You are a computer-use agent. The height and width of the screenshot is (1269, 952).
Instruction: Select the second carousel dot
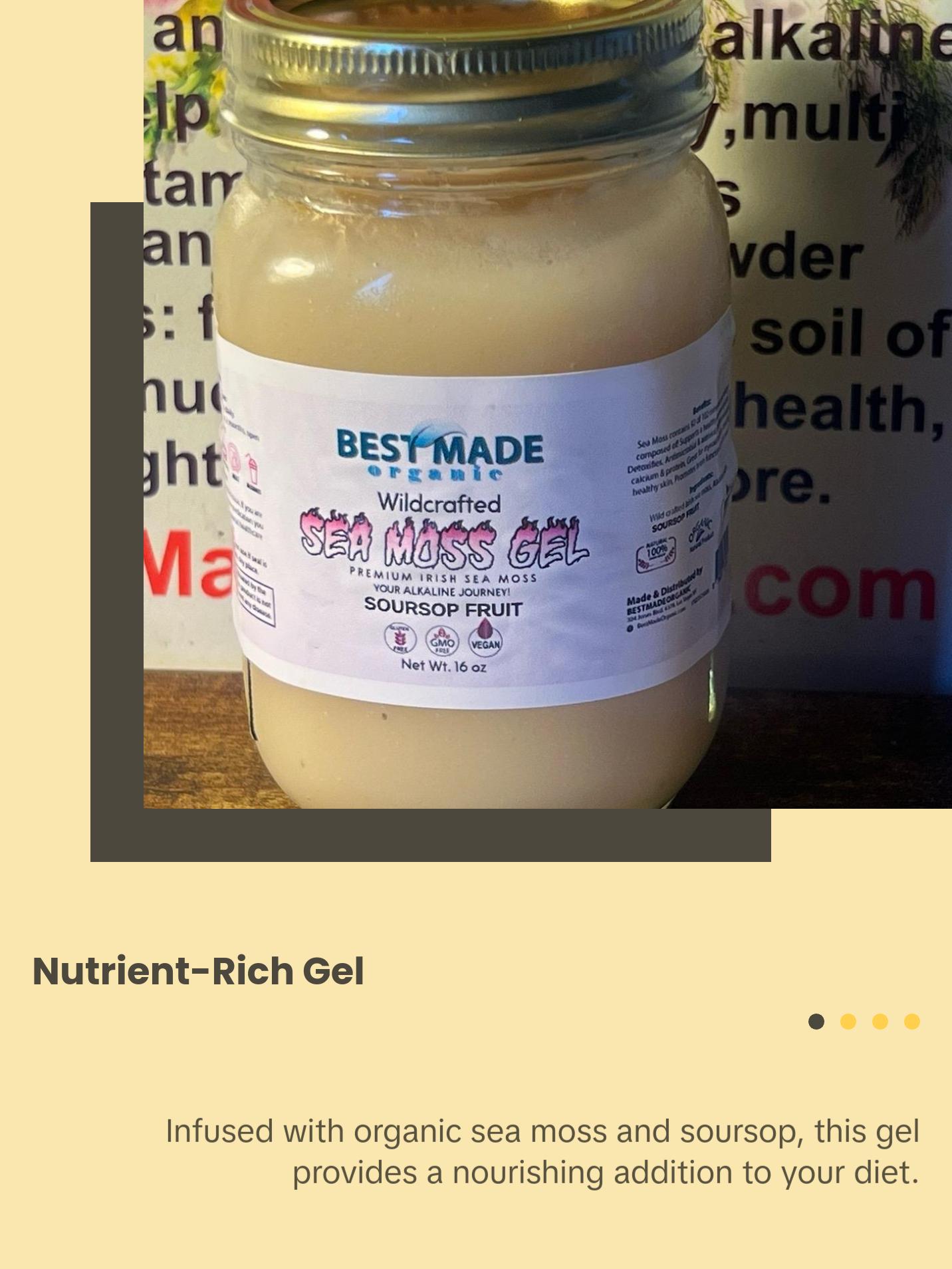tap(848, 1022)
